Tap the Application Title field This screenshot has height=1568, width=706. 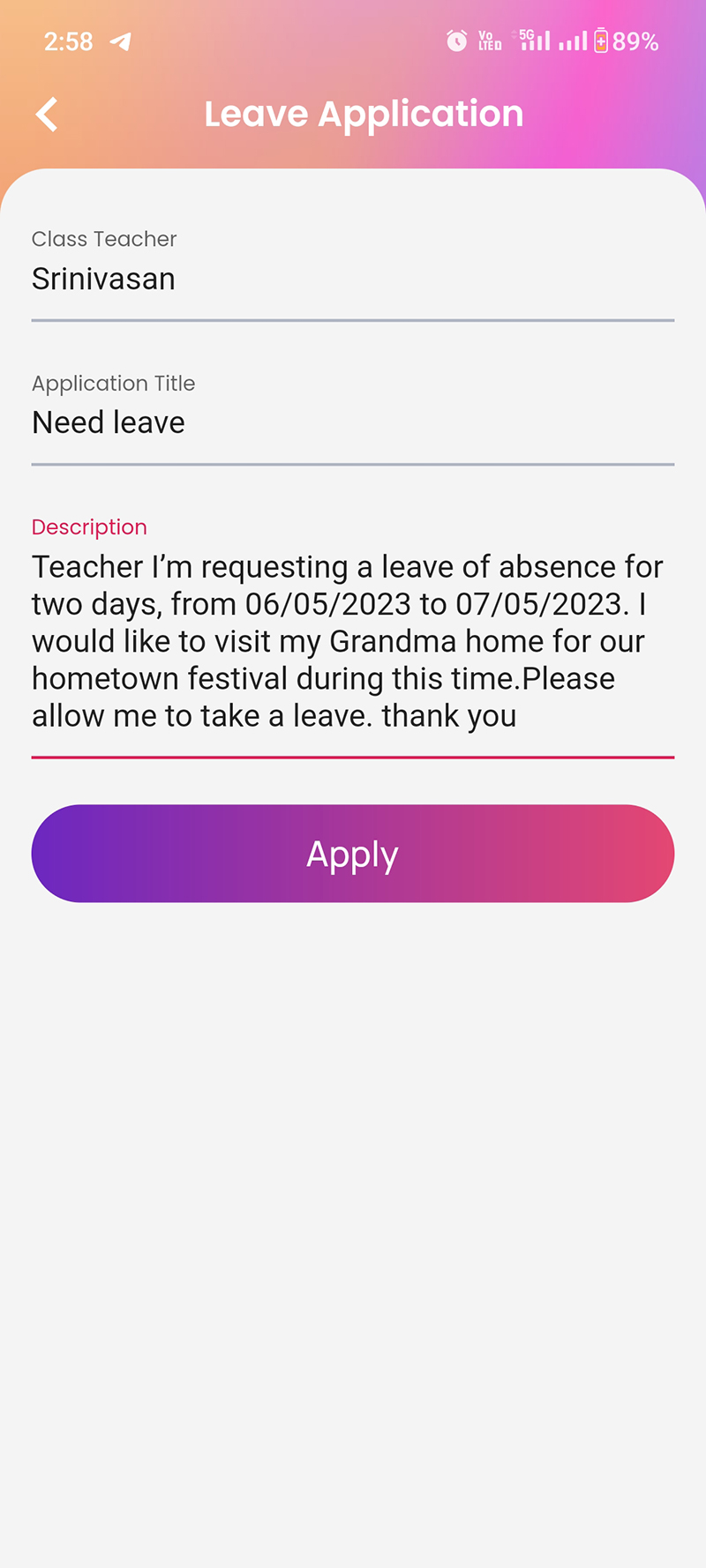353,422
